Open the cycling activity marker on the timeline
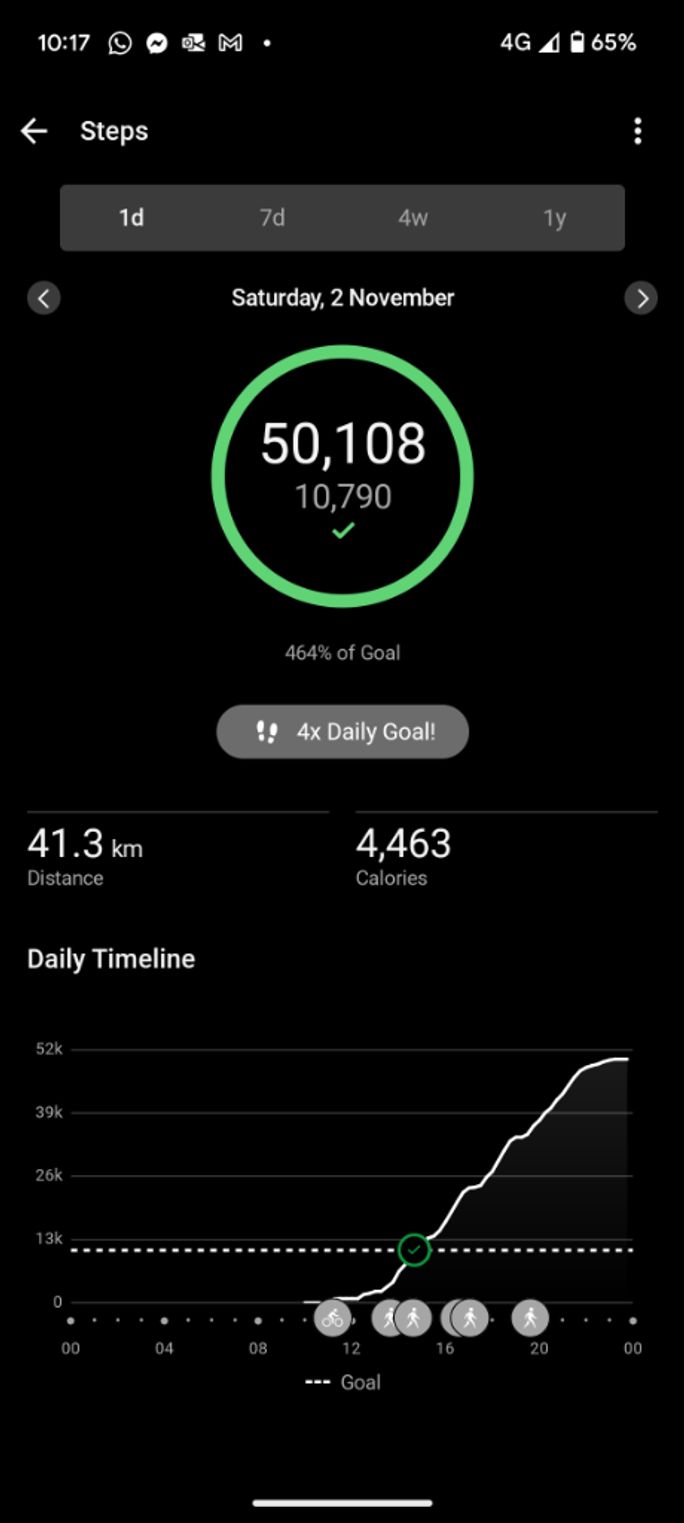This screenshot has width=684, height=1523. 333,1318
